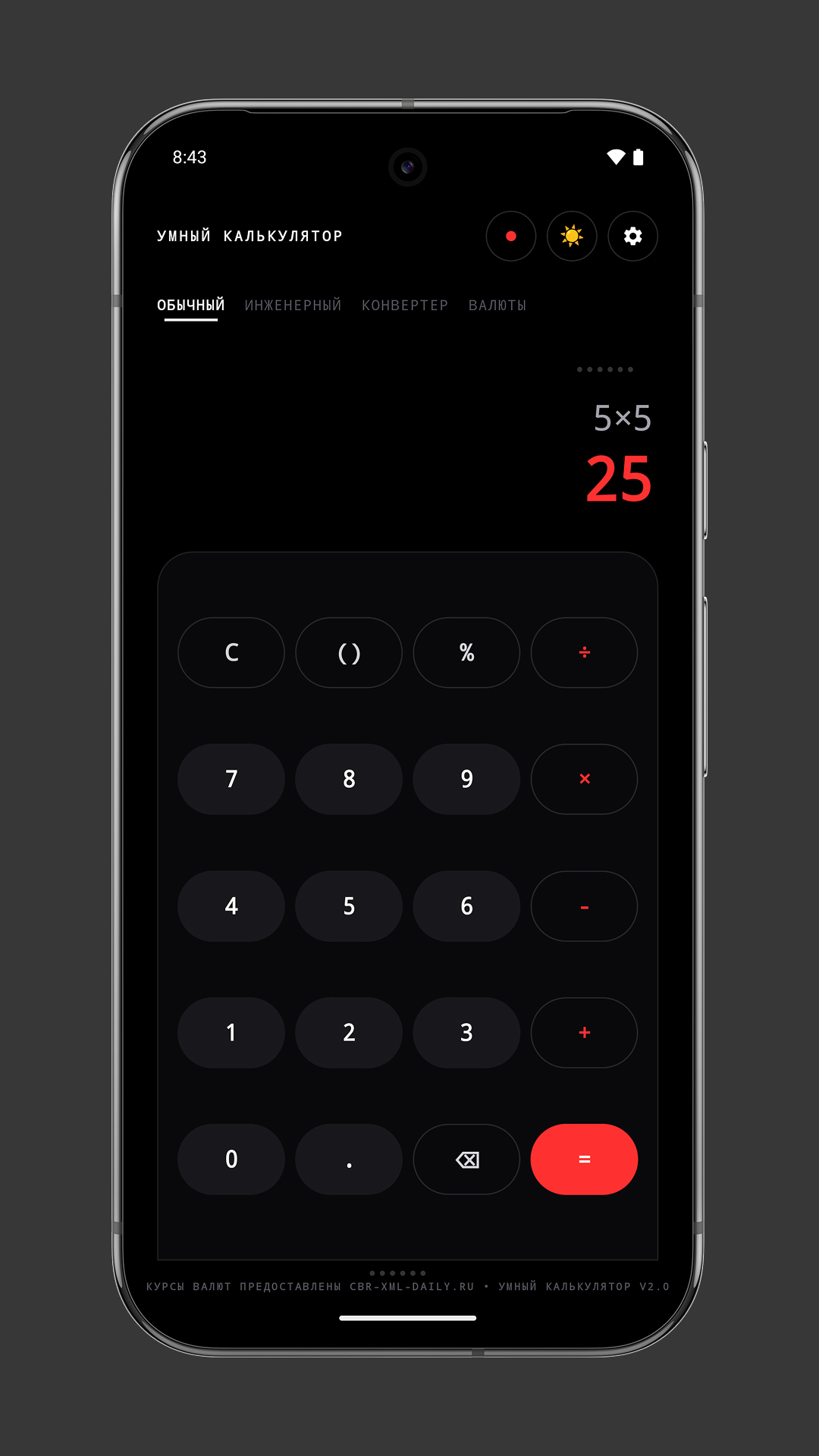Tap the minus operator
The height and width of the screenshot is (1456, 819).
click(584, 905)
